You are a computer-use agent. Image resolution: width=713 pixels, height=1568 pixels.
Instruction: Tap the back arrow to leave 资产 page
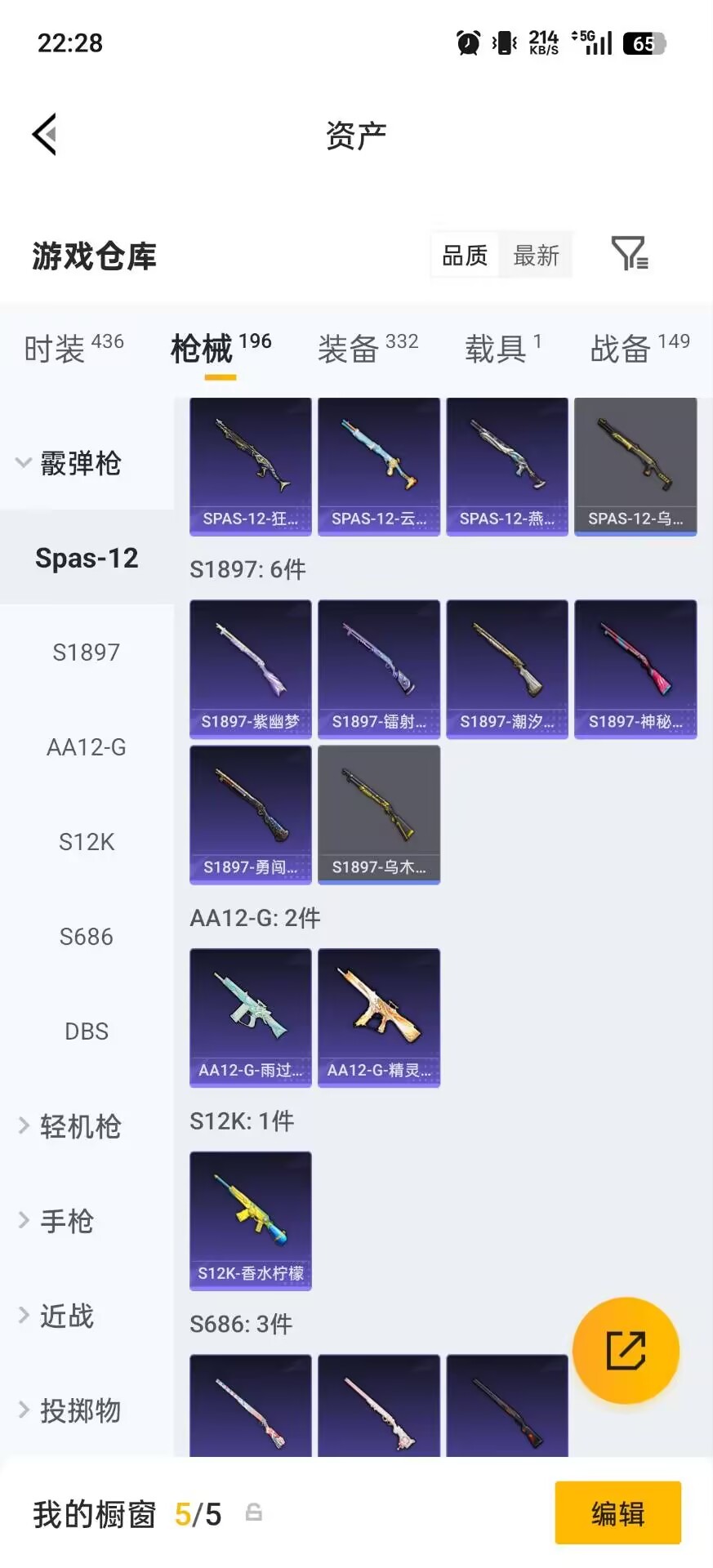(x=47, y=133)
